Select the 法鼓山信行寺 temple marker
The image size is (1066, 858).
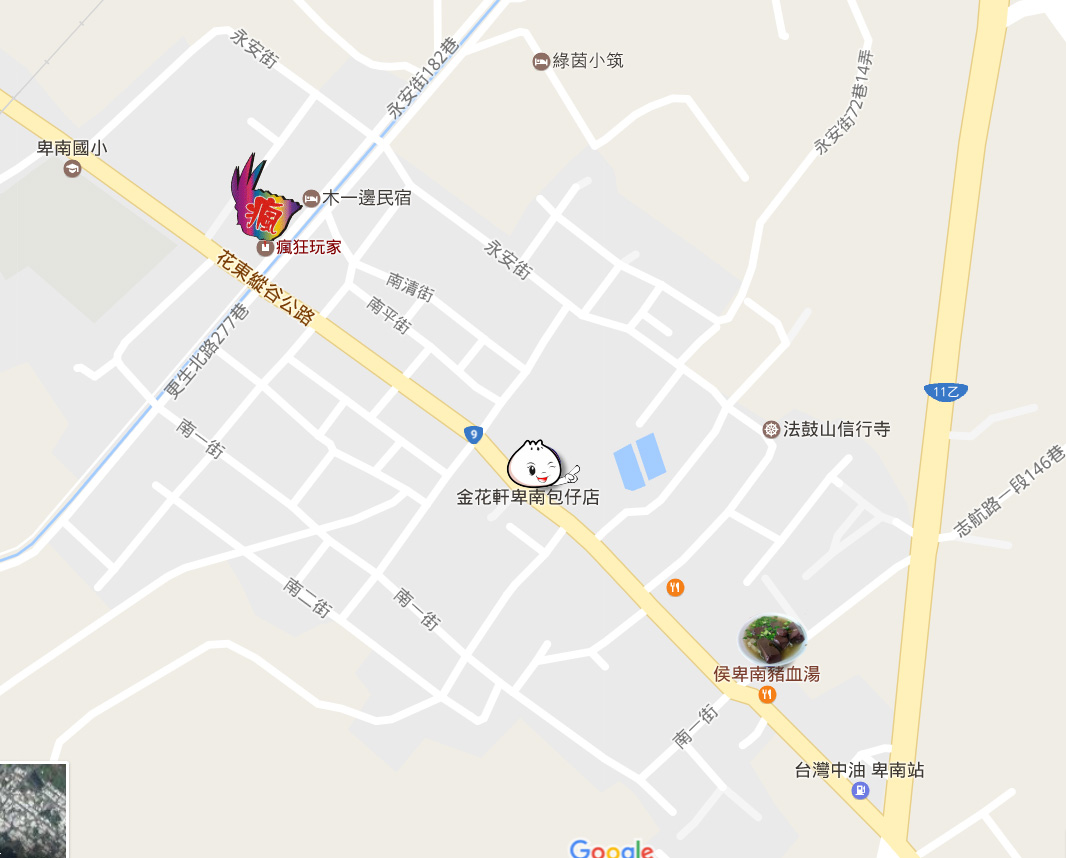point(771,430)
